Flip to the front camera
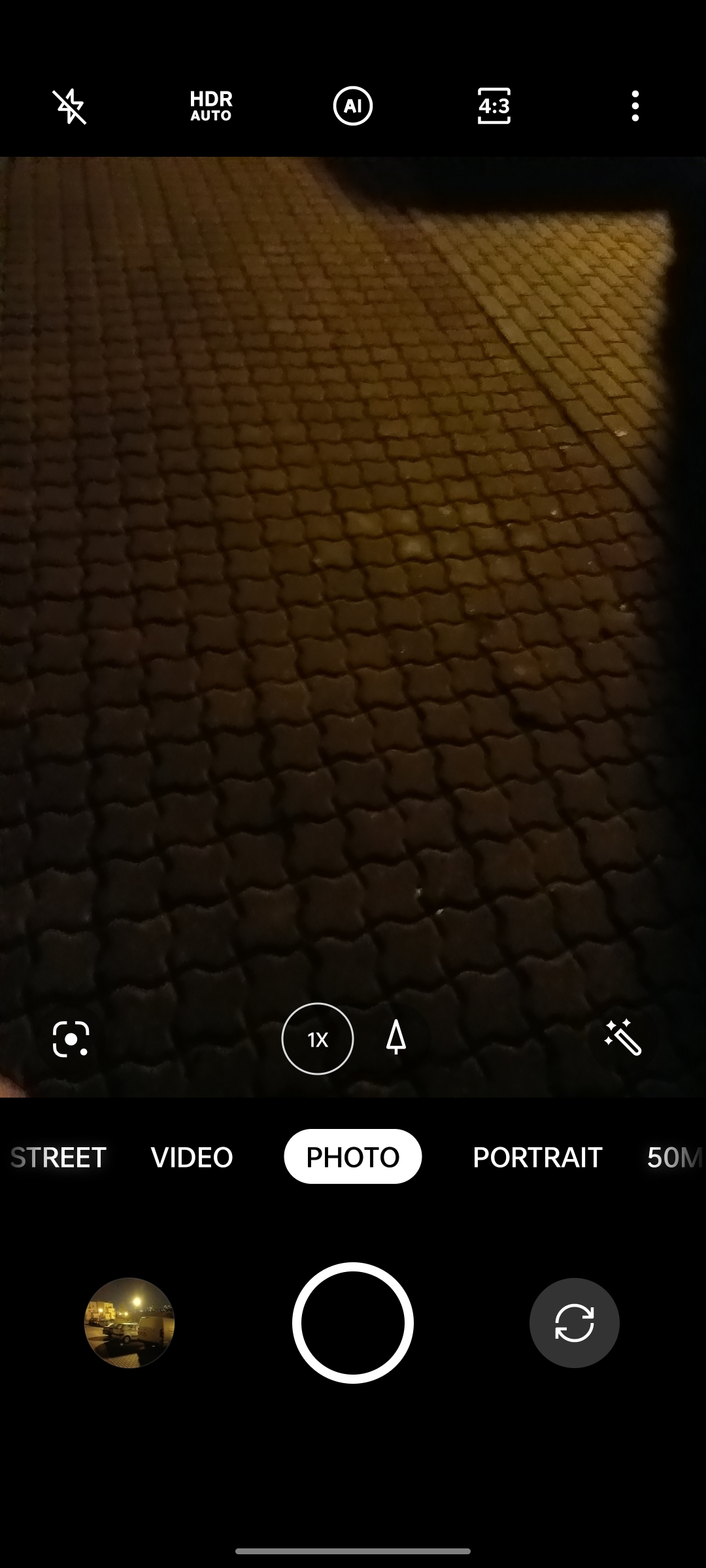 (575, 1323)
